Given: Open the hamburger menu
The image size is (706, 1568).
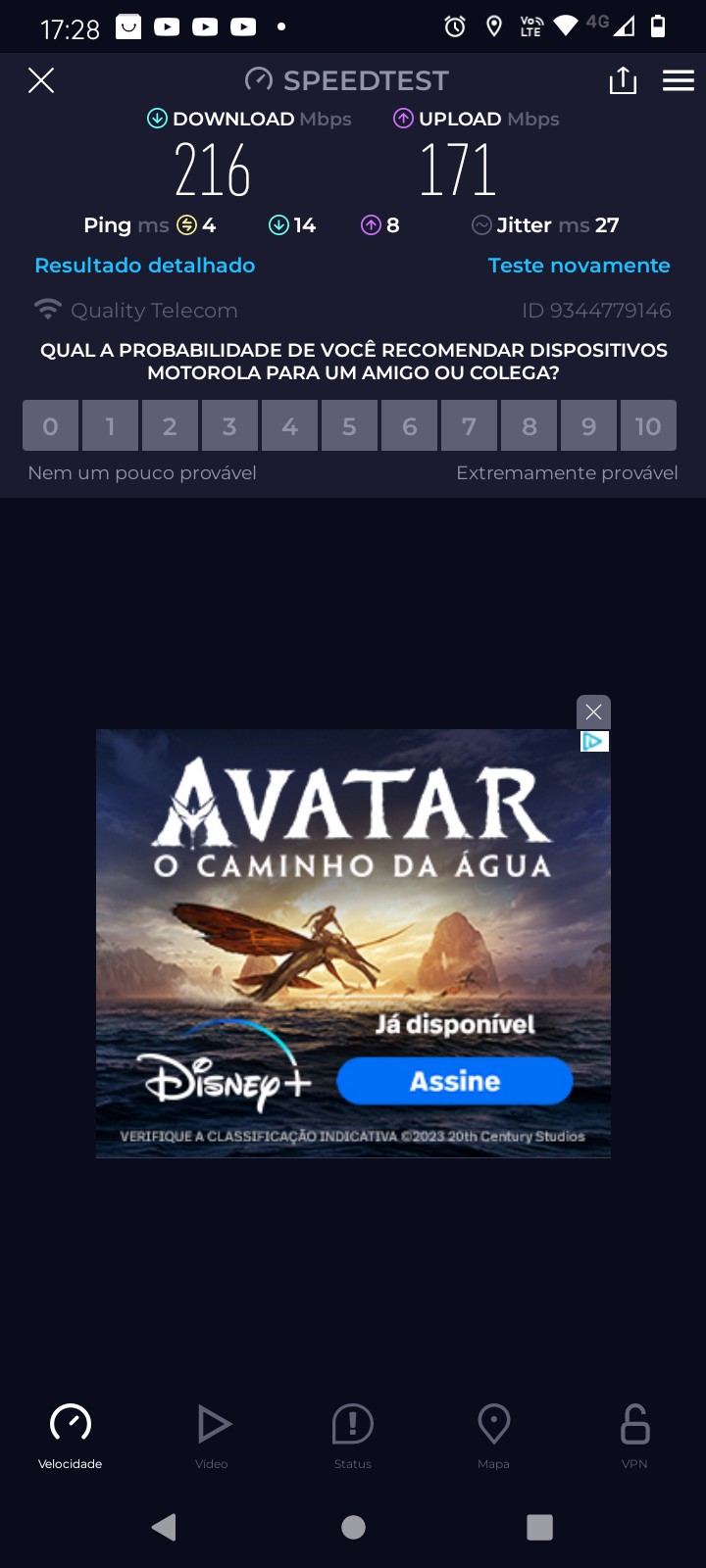Looking at the screenshot, I should tap(679, 80).
